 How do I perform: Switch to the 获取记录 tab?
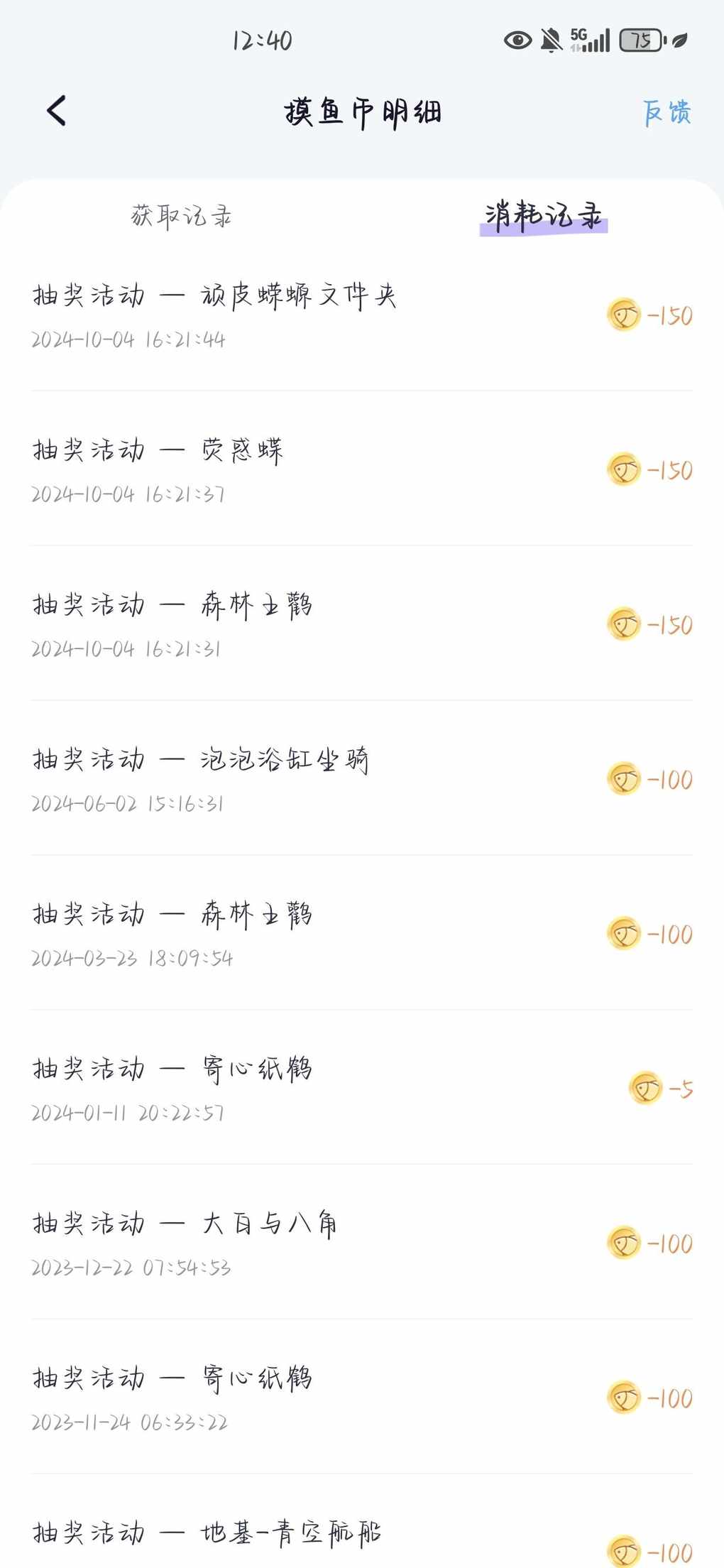point(182,216)
